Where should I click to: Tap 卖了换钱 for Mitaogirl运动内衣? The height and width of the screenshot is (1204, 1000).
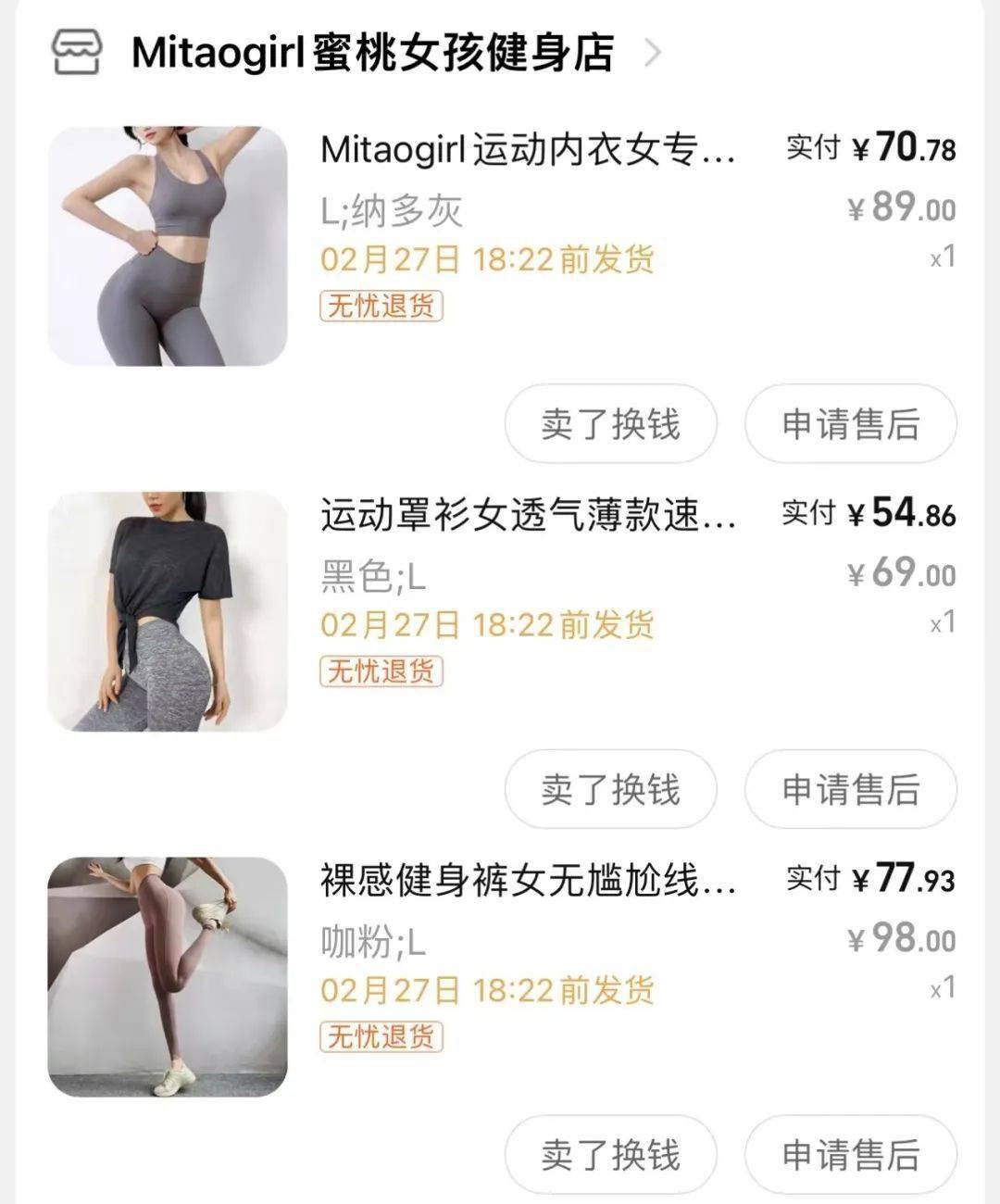(610, 424)
